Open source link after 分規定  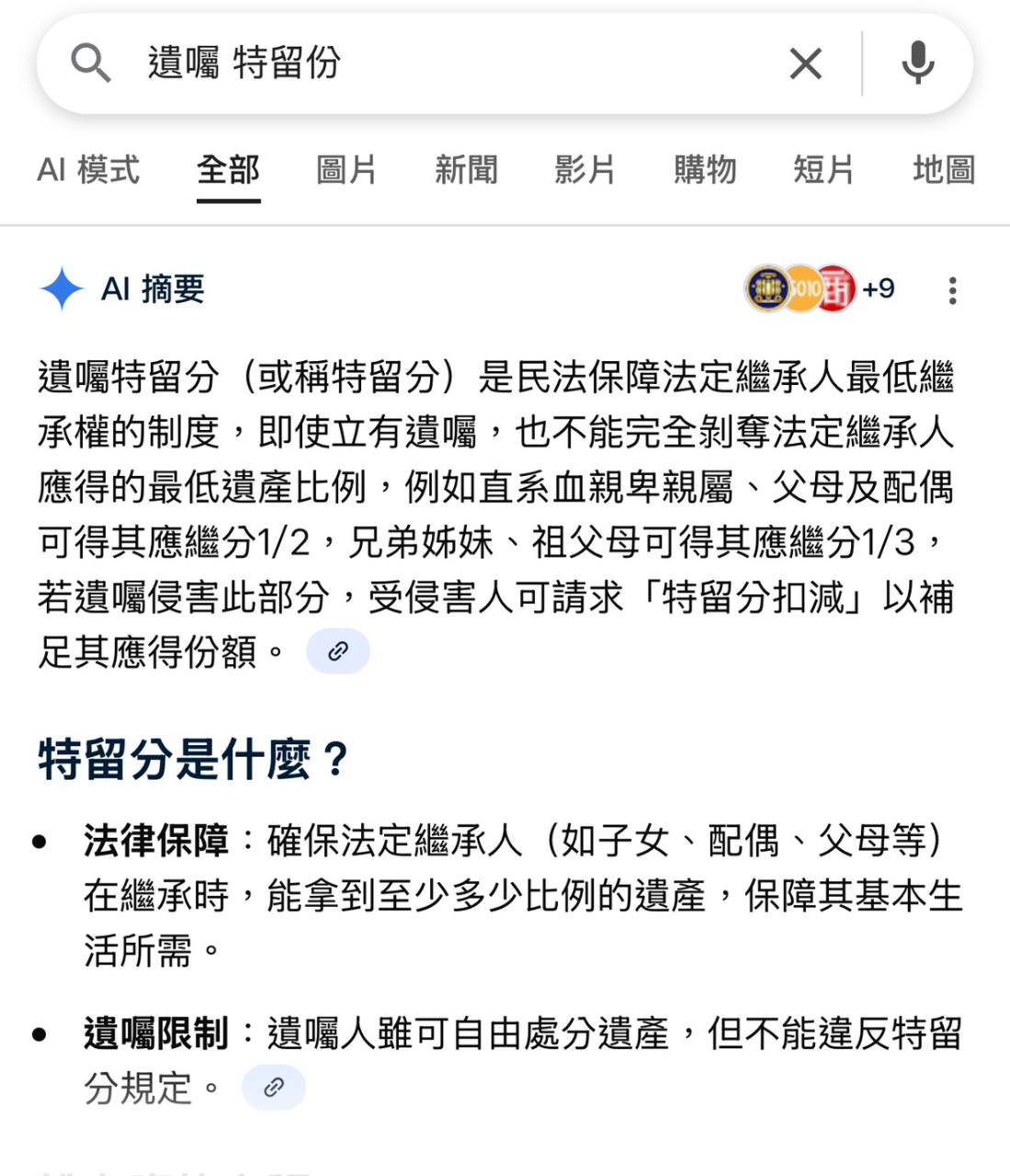click(274, 1088)
